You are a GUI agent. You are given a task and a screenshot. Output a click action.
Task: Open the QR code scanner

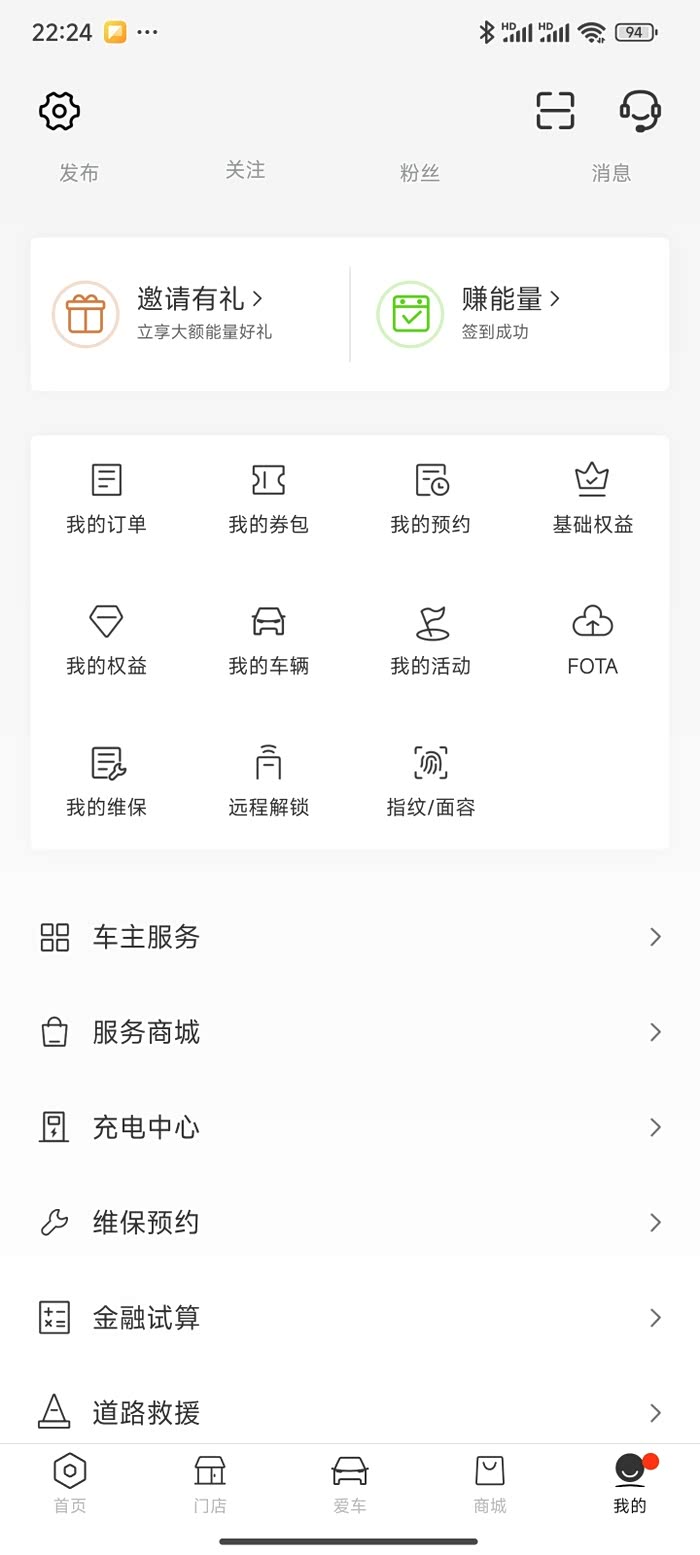pyautogui.click(x=555, y=111)
